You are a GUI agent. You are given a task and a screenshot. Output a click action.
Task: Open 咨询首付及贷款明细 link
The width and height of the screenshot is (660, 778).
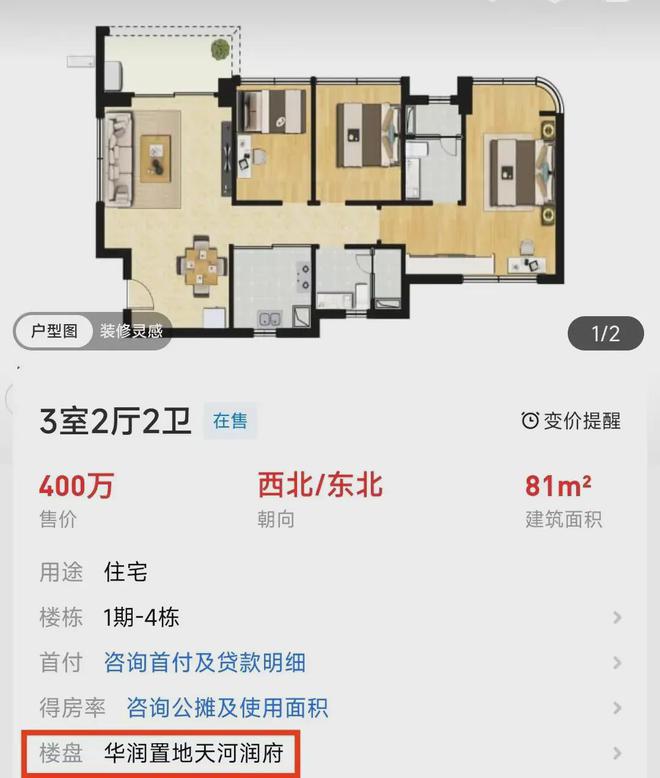click(204, 662)
